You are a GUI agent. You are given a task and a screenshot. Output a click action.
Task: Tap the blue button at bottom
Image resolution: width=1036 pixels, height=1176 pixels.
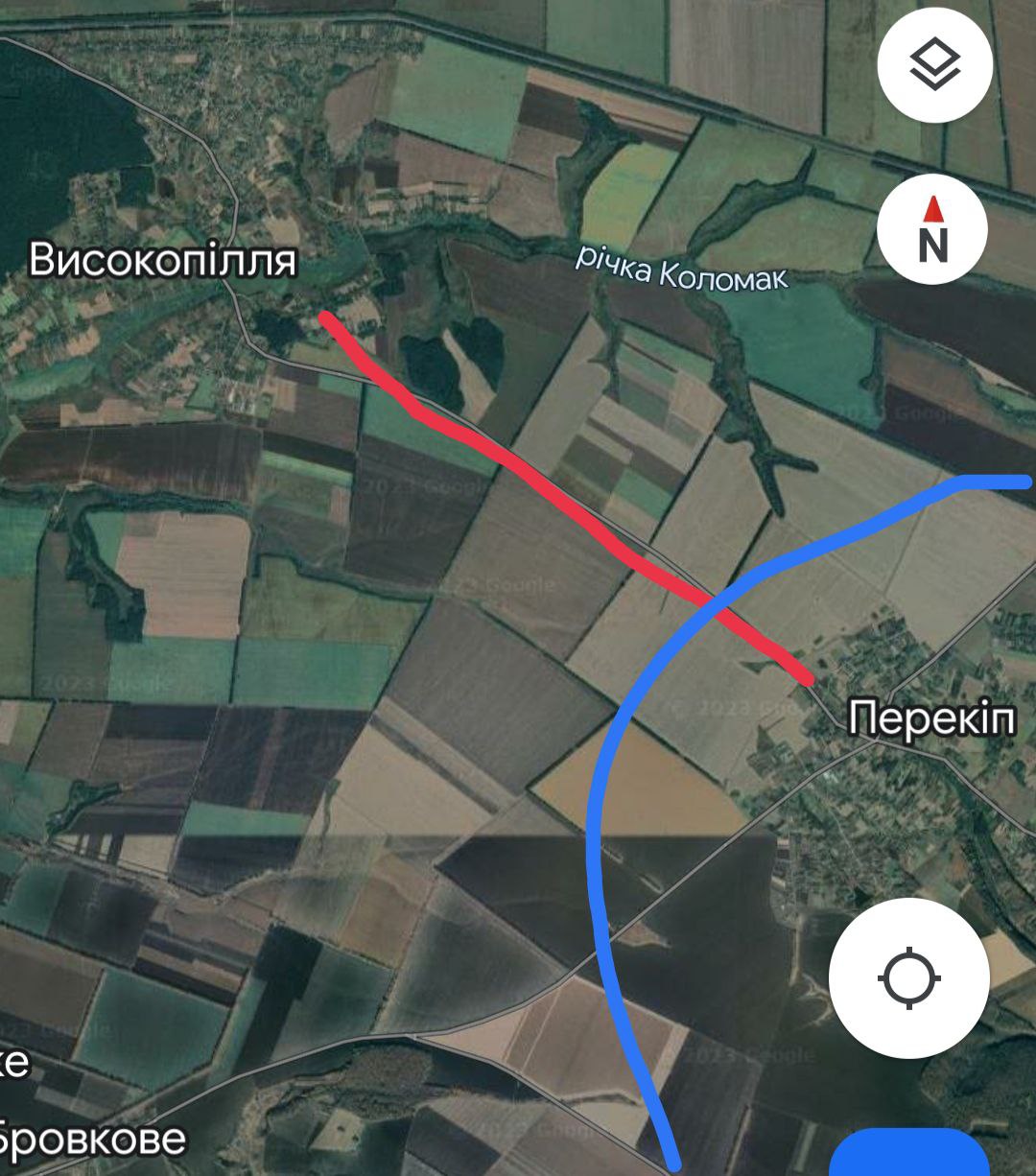pos(908,1155)
